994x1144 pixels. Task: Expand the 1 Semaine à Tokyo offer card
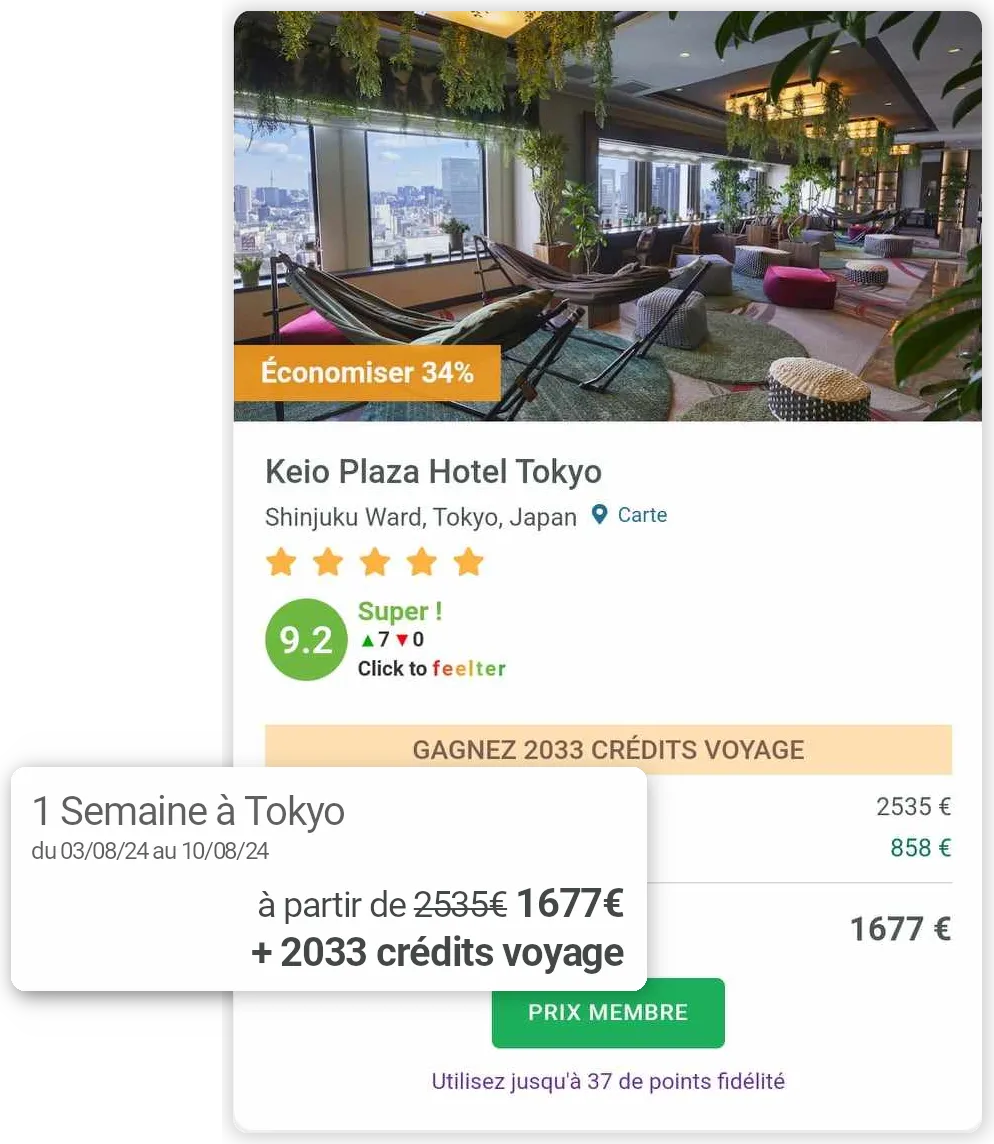point(188,811)
